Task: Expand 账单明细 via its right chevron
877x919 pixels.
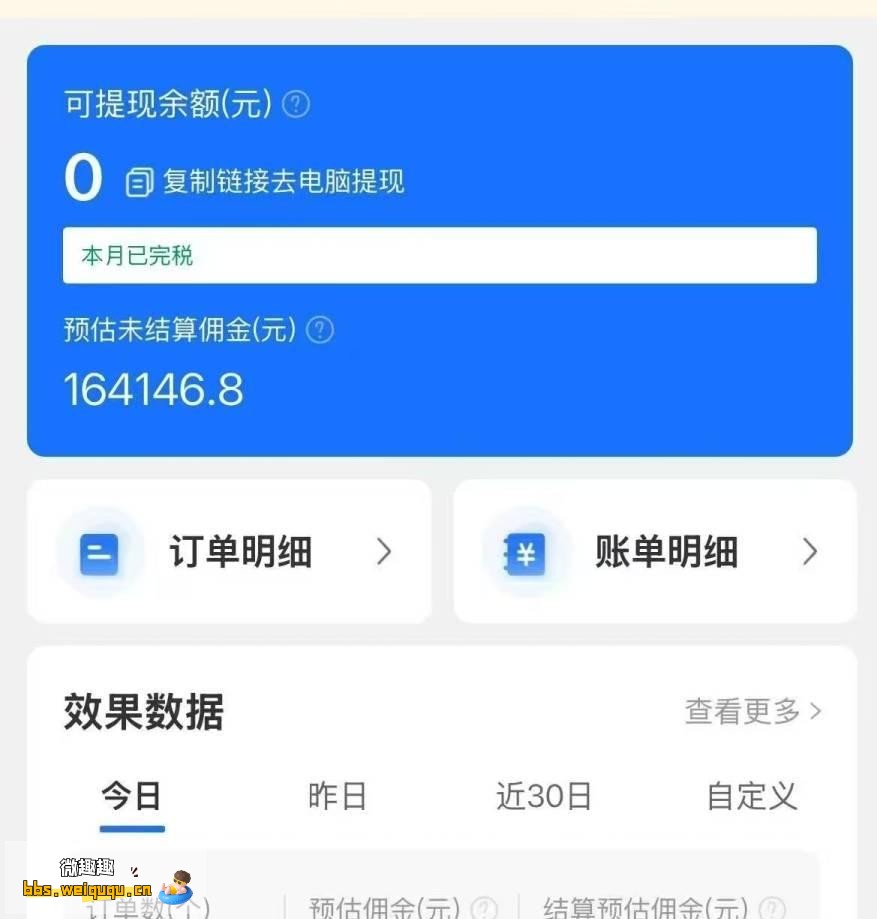Action: point(809,551)
